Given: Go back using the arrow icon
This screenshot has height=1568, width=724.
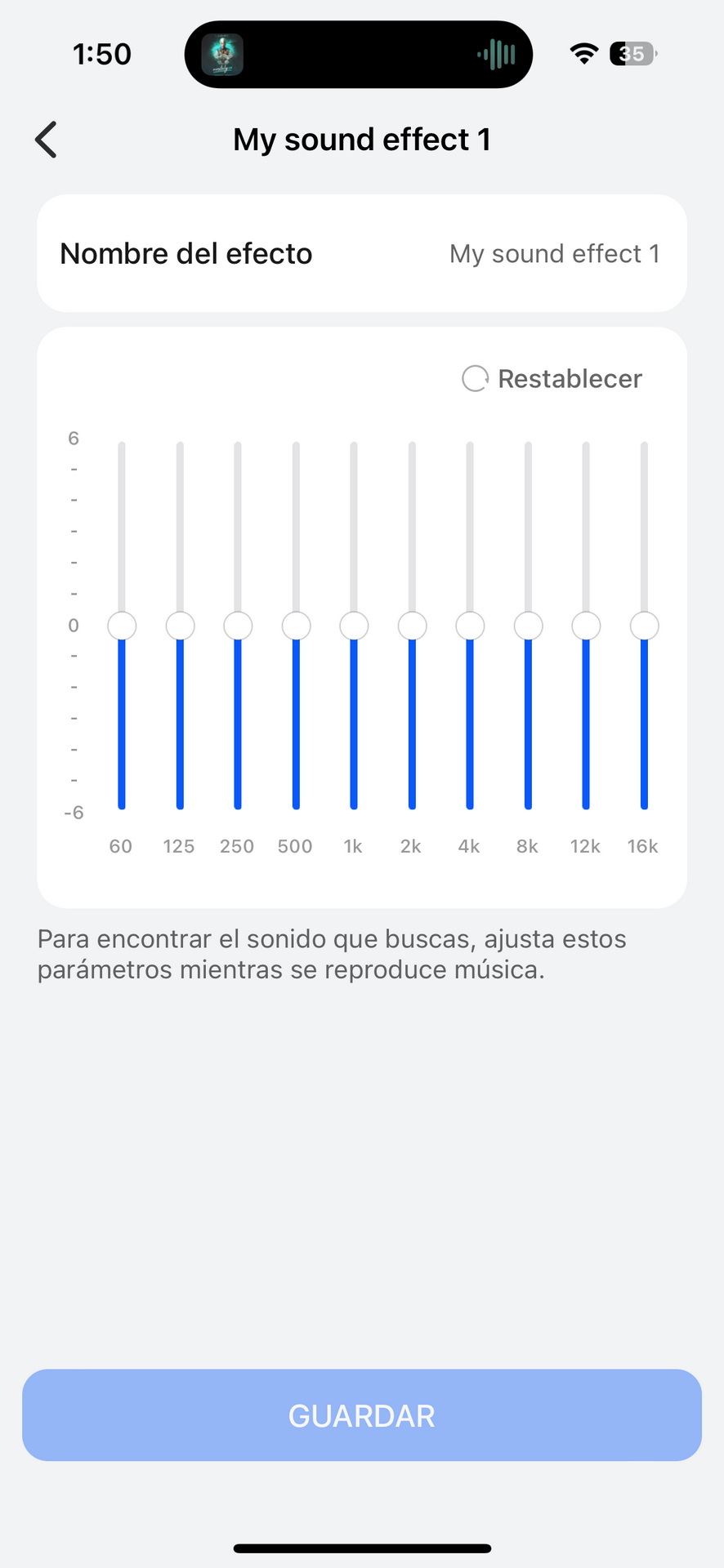Looking at the screenshot, I should pos(47,140).
